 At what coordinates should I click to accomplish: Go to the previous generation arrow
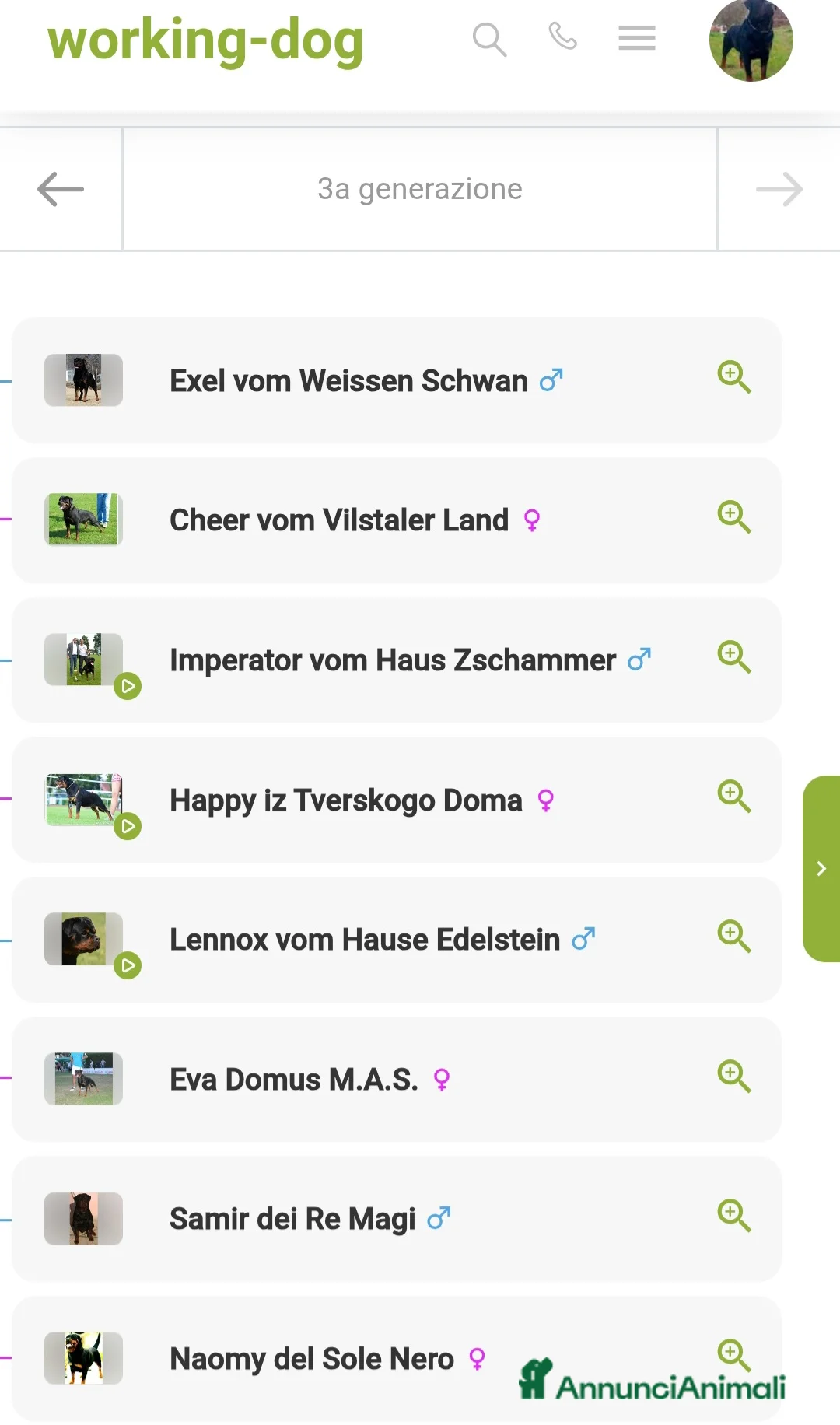61,189
